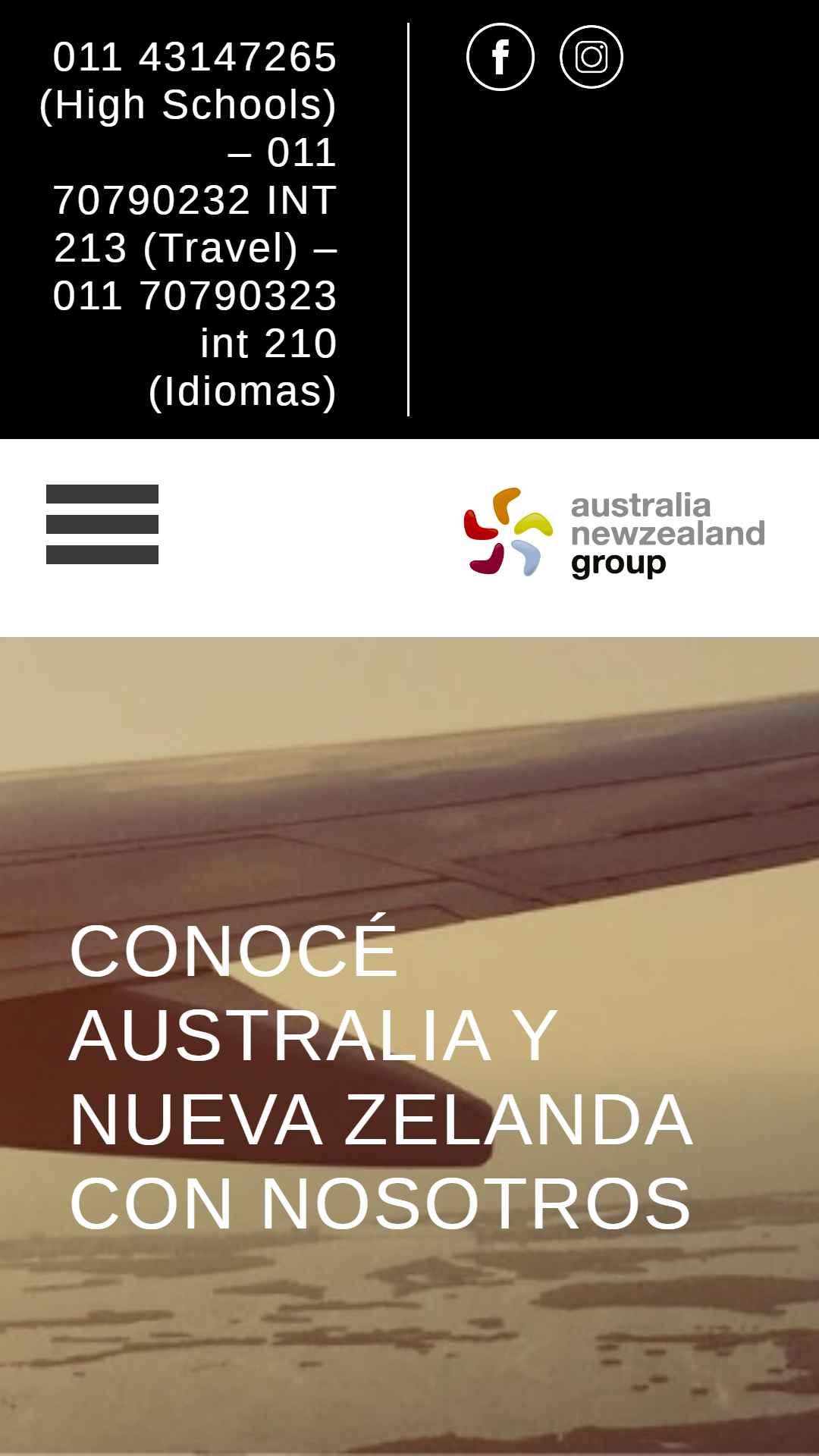The image size is (819, 1456).
Task: Open the Instagram profile icon
Action: click(591, 57)
